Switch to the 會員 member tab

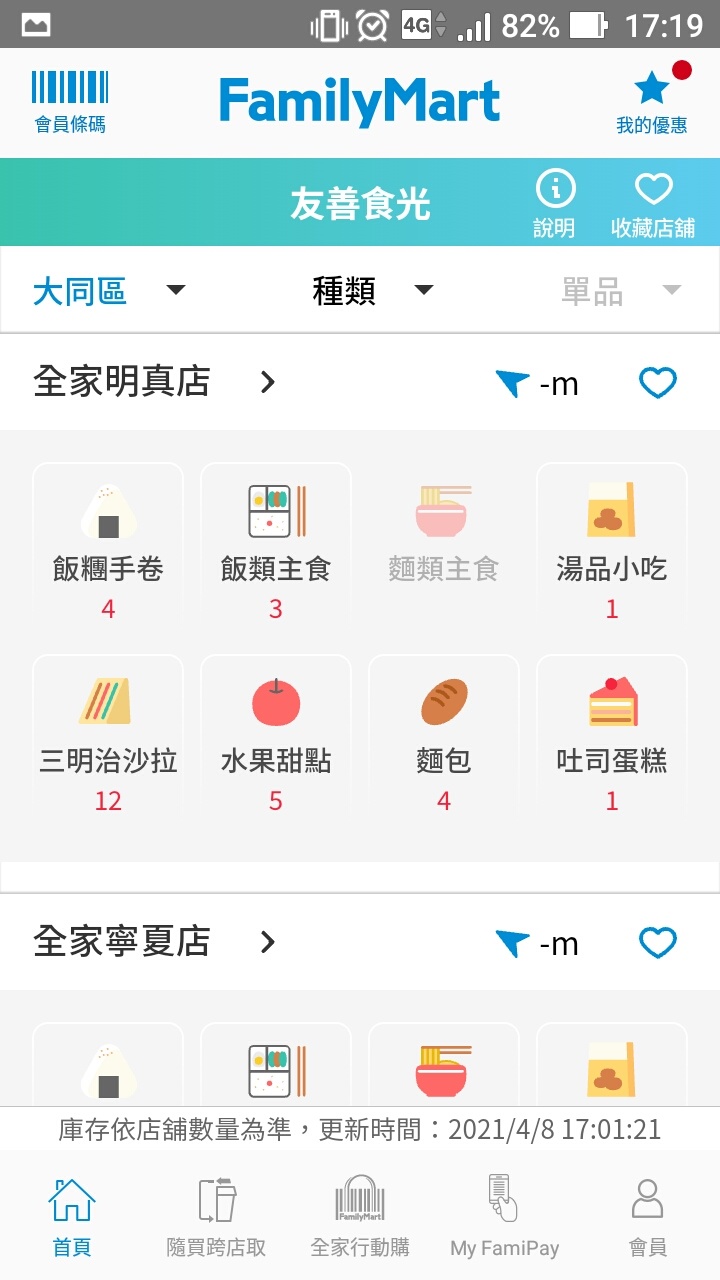point(648,1216)
